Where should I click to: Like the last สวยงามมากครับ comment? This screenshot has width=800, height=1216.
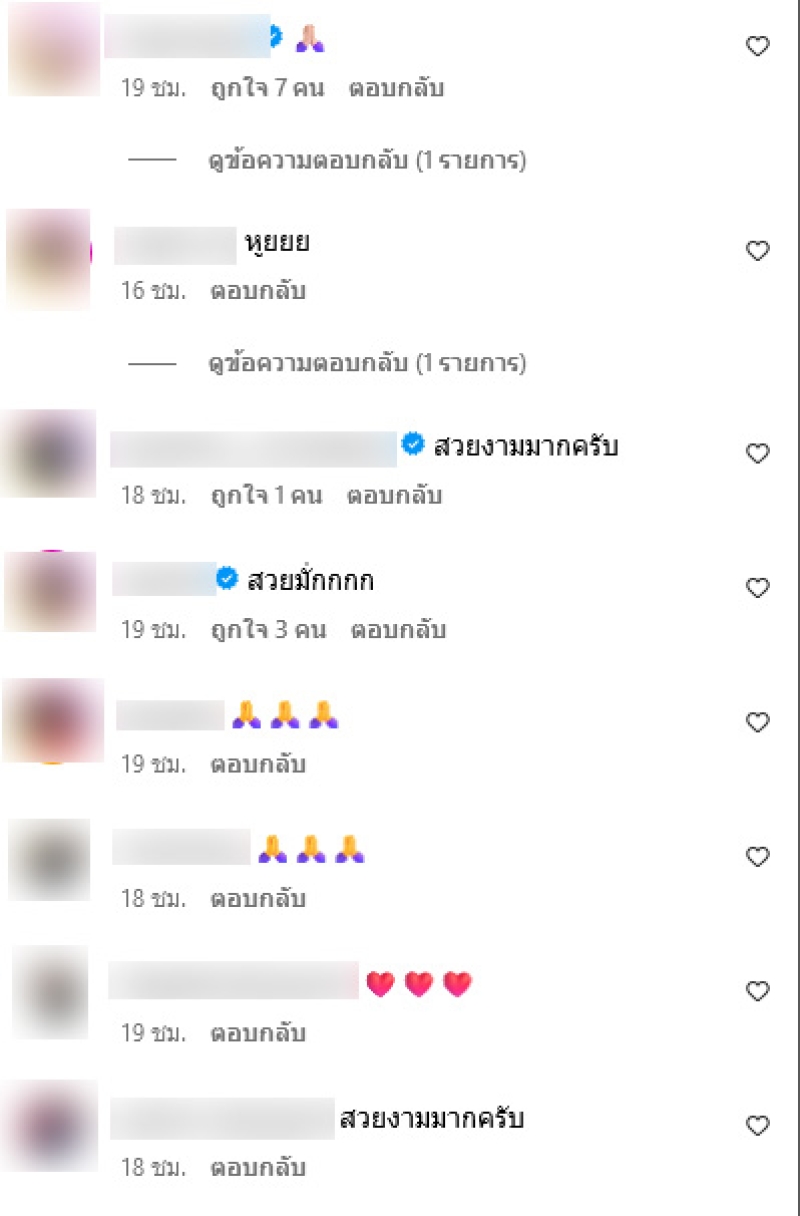point(758,1126)
